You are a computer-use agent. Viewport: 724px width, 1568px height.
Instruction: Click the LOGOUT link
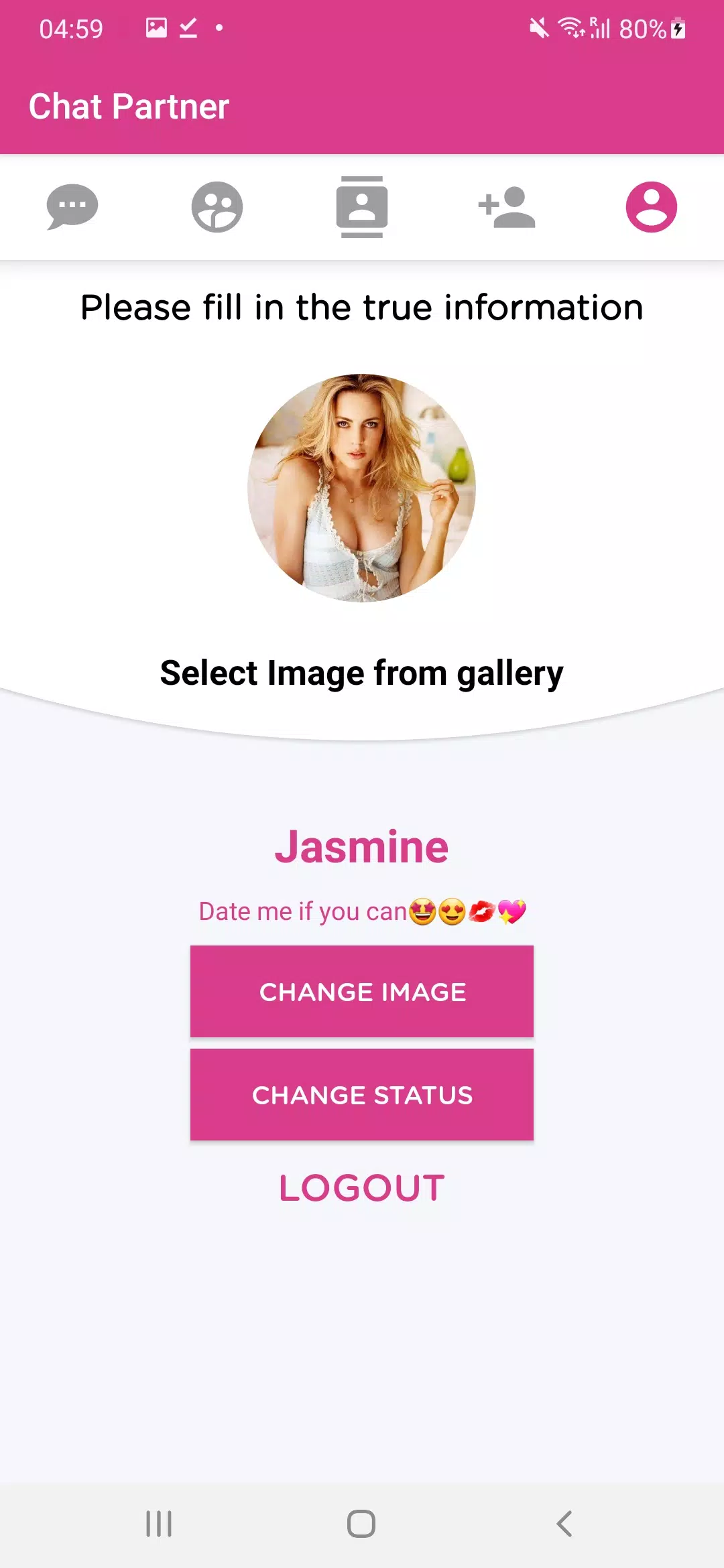coord(362,1186)
